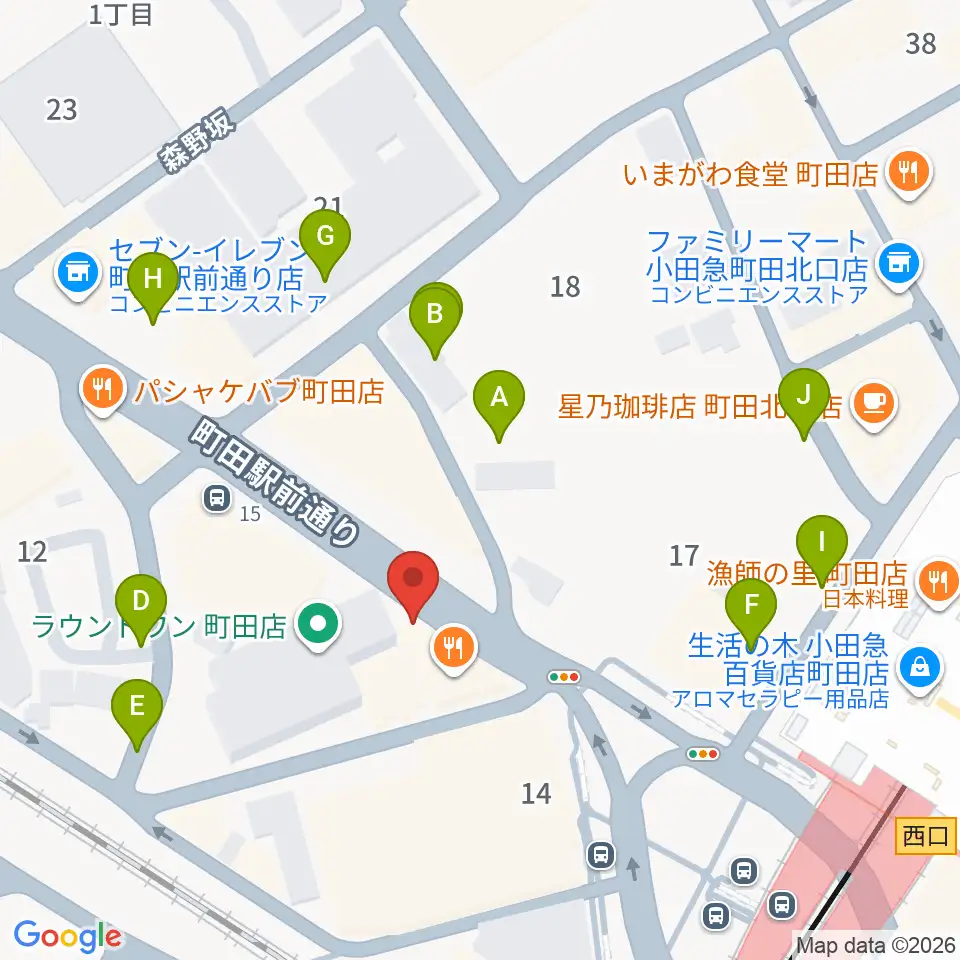Viewport: 960px width, 960px height.
Task: Open the green marker labeled J
Action: pos(804,403)
